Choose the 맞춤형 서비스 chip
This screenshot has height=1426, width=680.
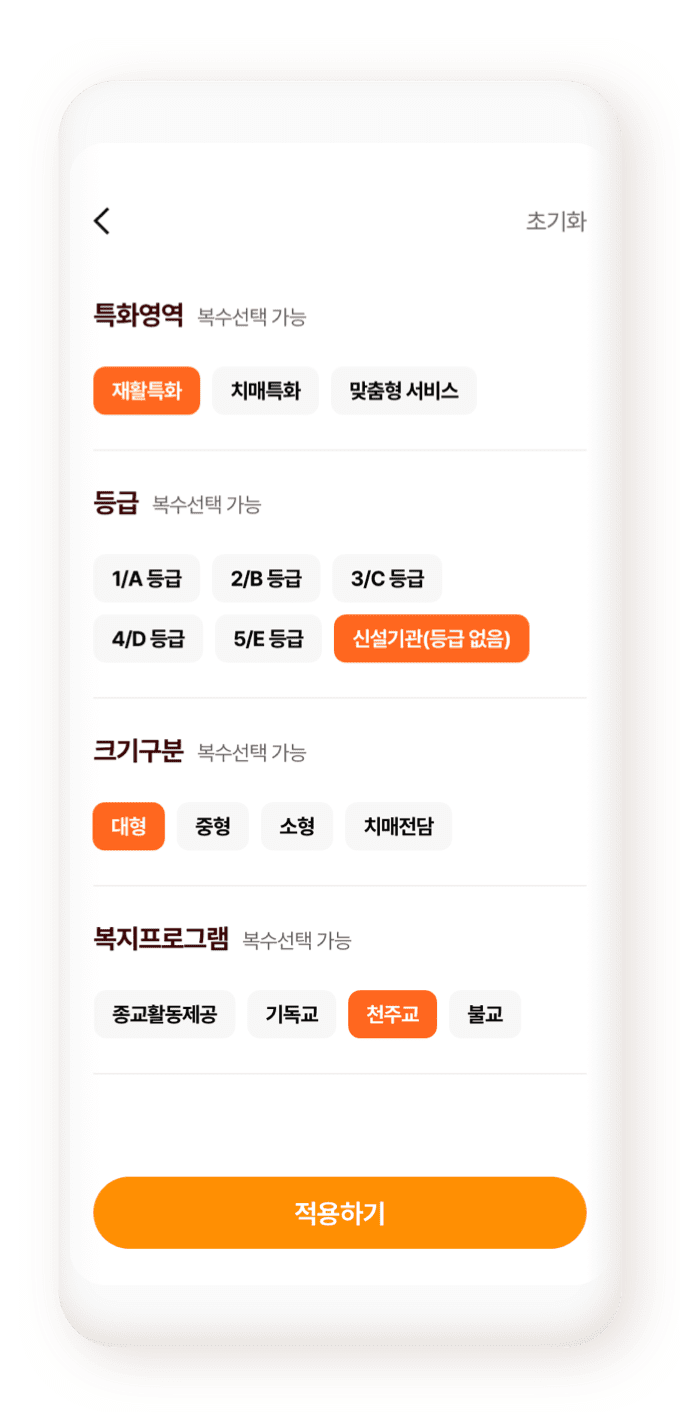[x=404, y=391]
